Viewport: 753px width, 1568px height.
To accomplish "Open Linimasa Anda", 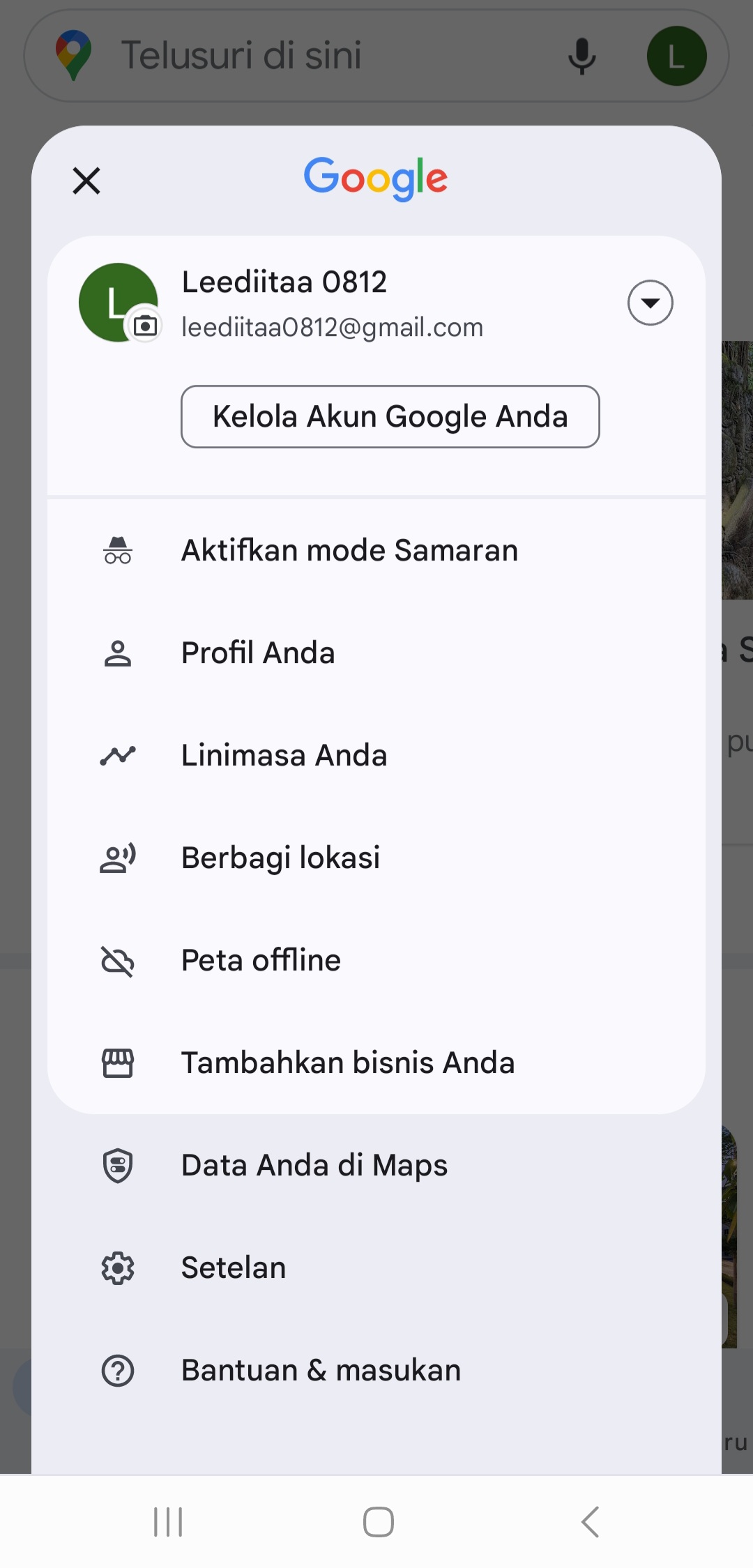I will [376, 756].
